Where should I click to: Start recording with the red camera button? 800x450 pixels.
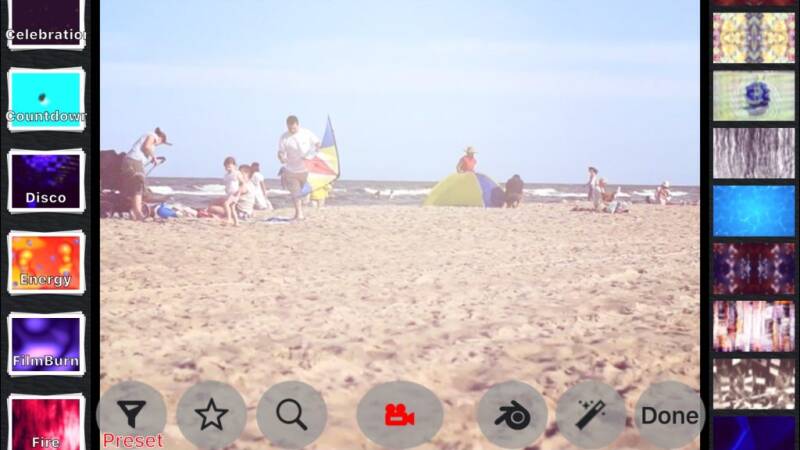[400, 414]
